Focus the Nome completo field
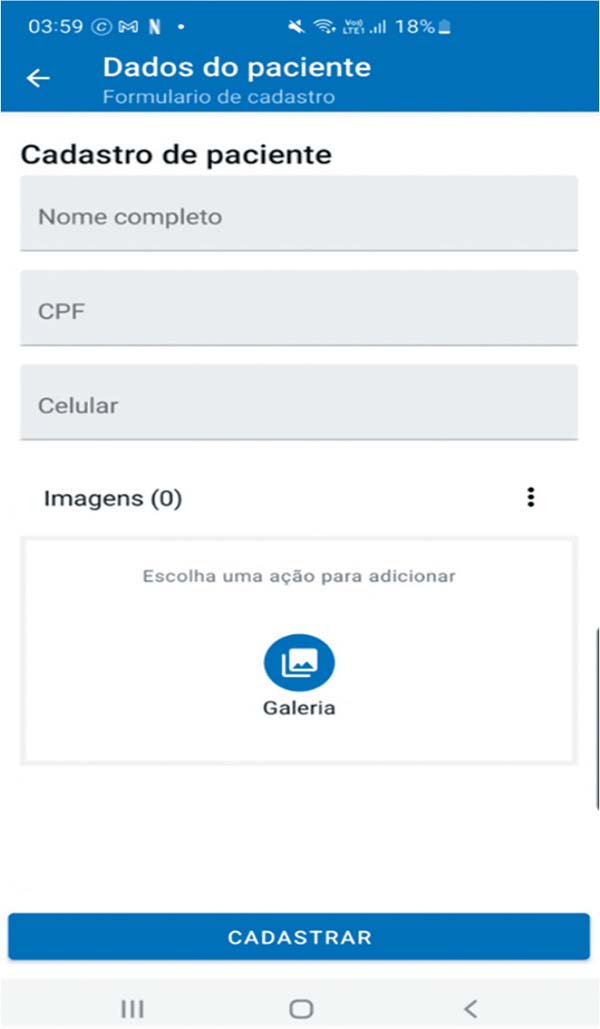The width and height of the screenshot is (600, 1029). pos(299,215)
